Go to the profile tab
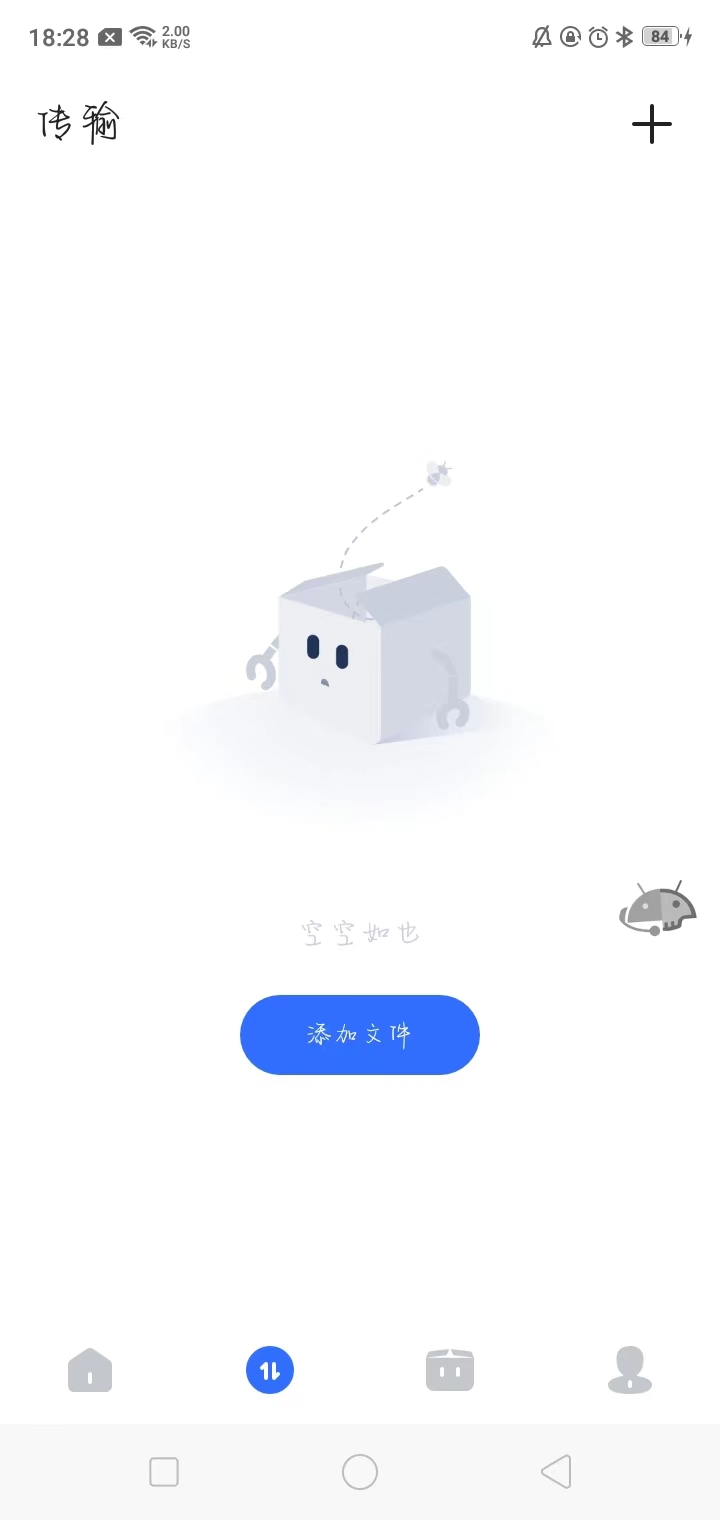 pyautogui.click(x=630, y=1370)
